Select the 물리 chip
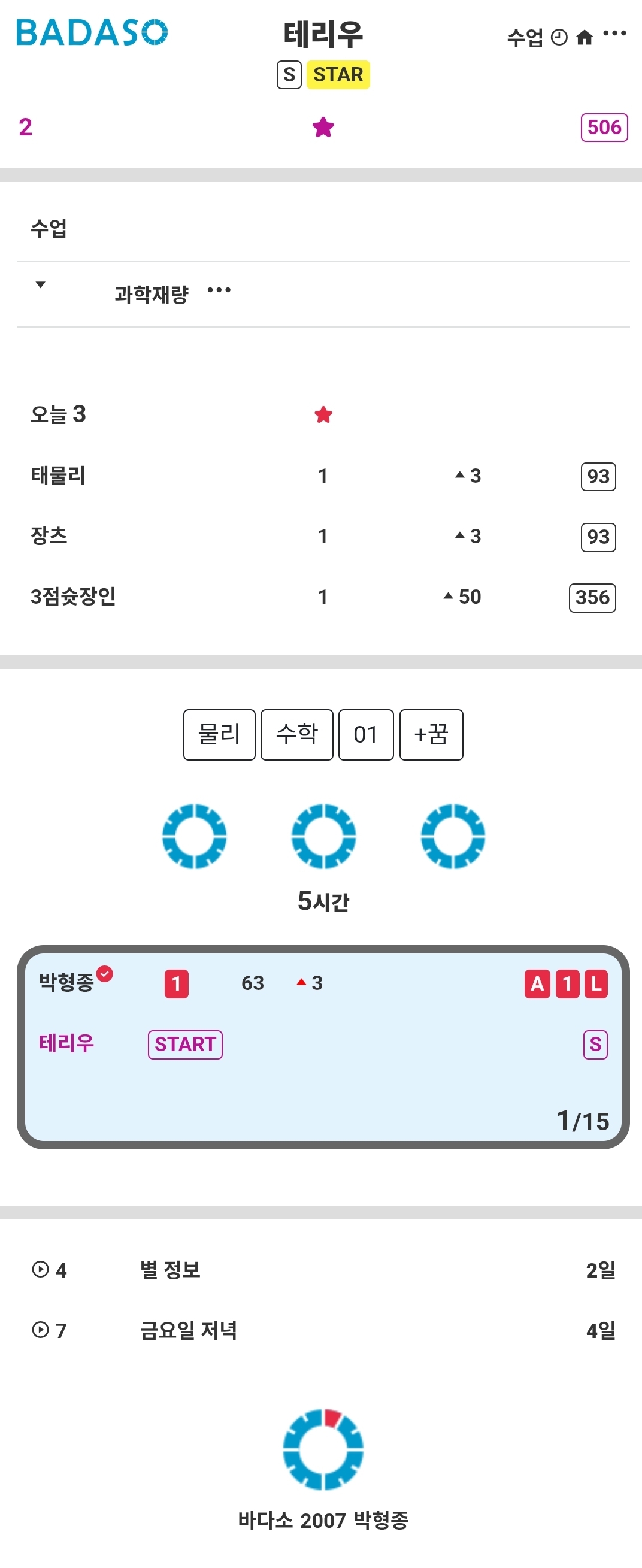This screenshot has height=1568, width=642. [x=219, y=734]
